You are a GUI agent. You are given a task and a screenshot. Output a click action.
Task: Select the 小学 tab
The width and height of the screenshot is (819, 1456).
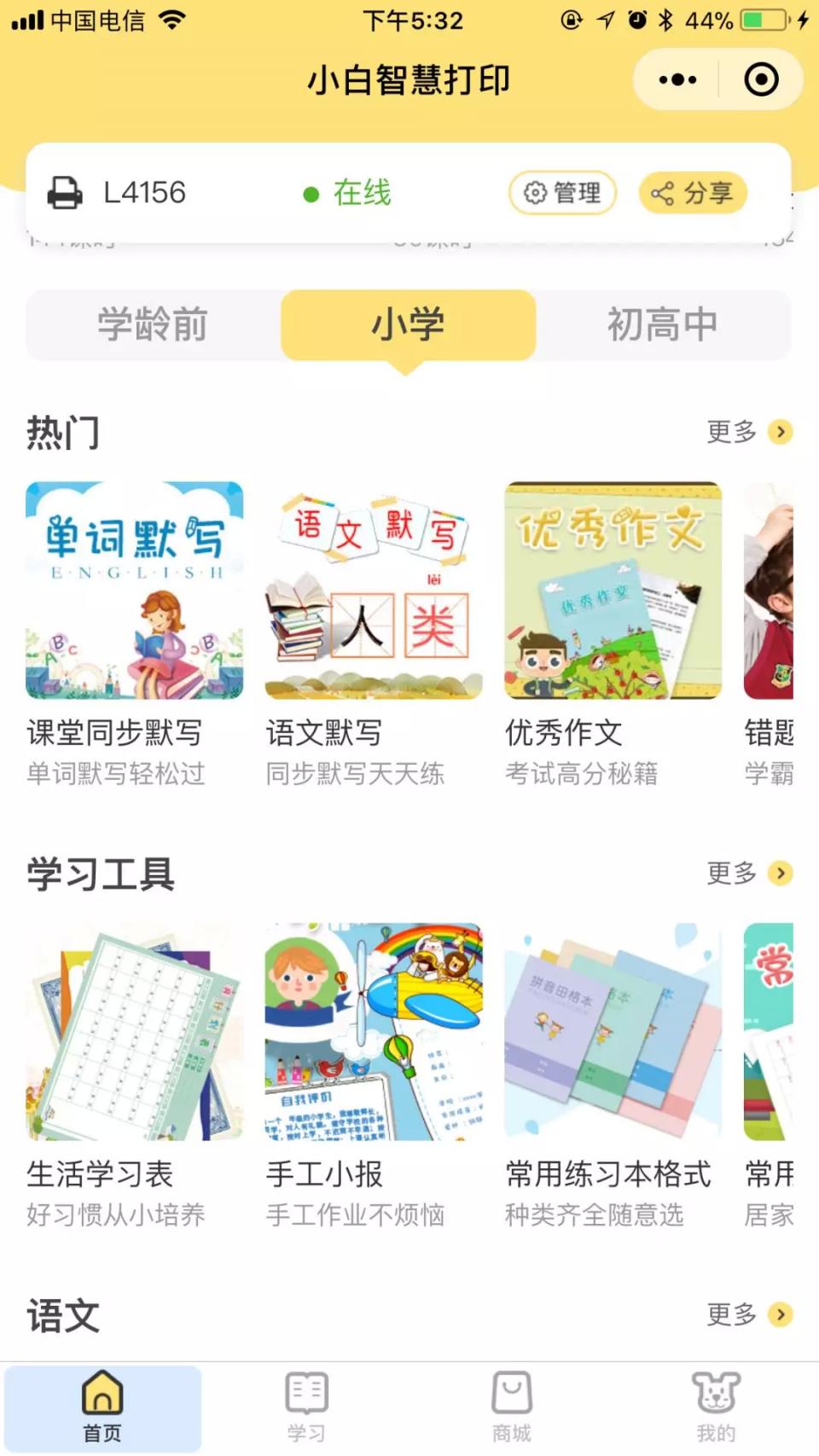click(408, 324)
